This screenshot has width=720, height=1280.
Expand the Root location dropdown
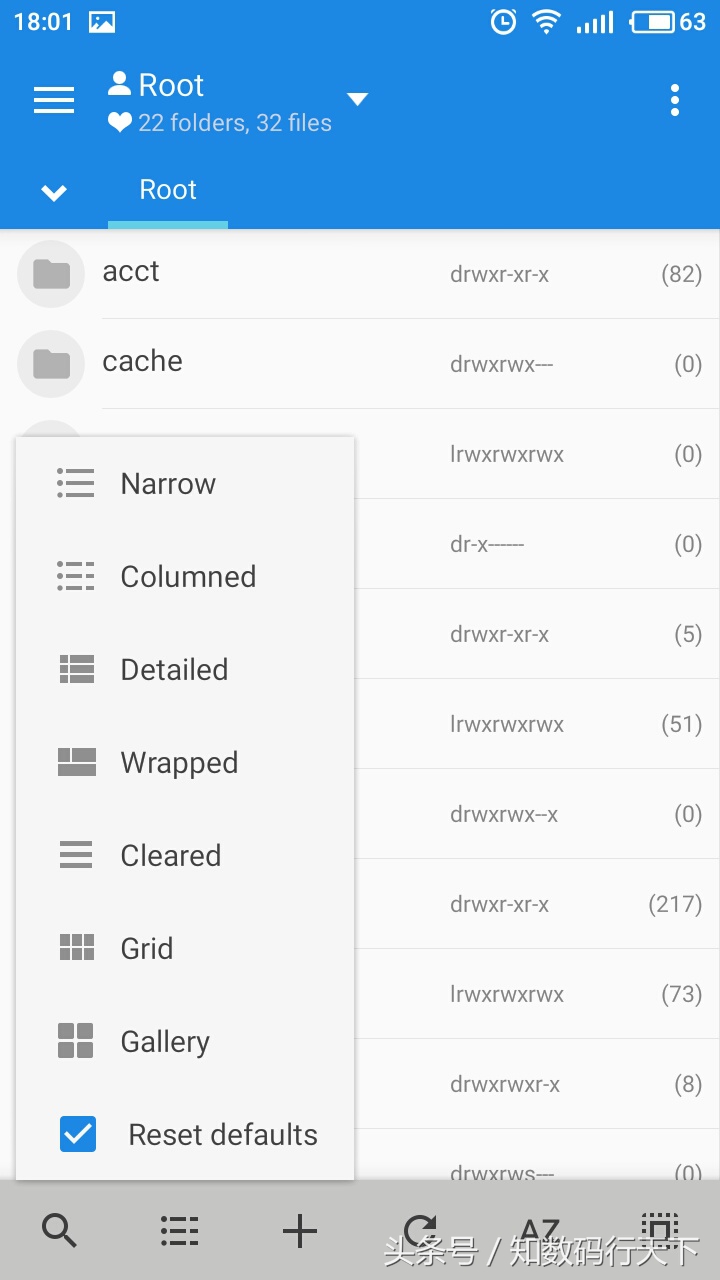tap(357, 99)
